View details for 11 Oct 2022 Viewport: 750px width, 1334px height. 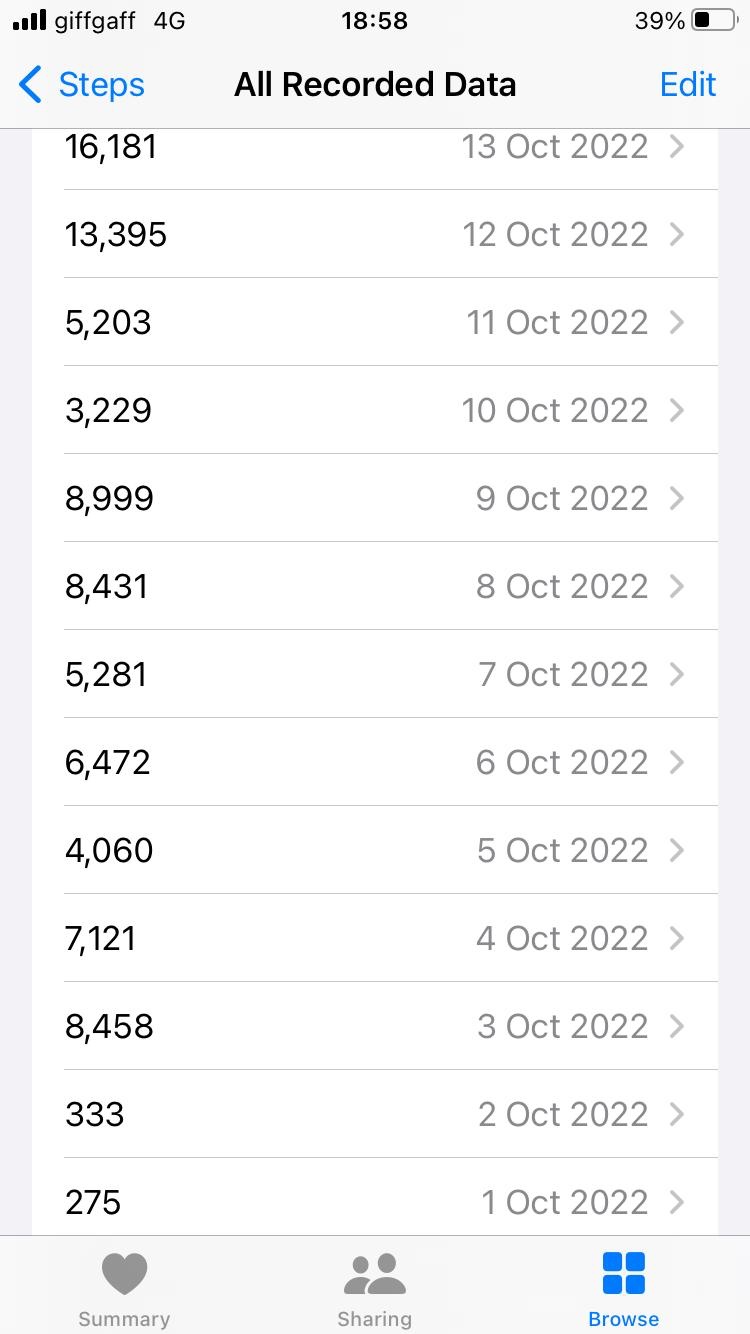click(375, 322)
